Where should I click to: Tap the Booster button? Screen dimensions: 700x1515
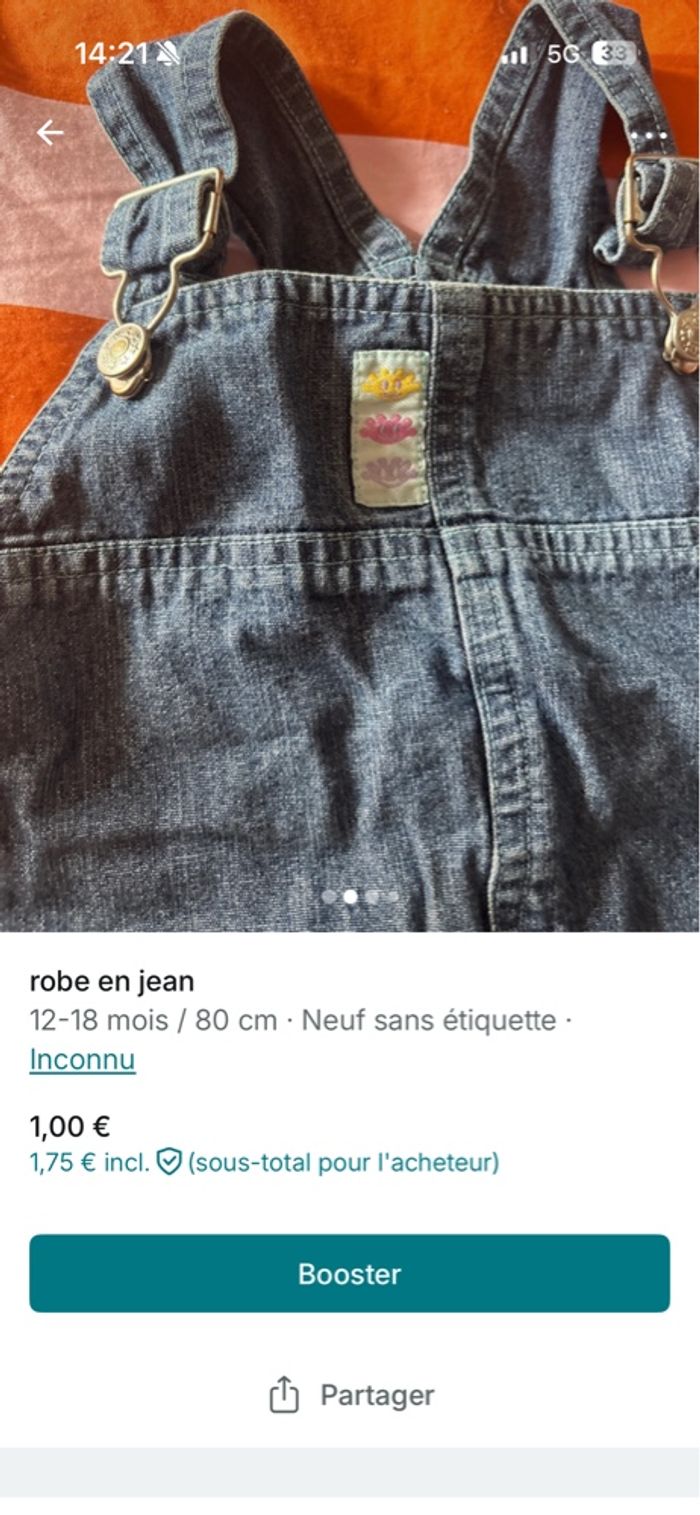(x=349, y=1273)
